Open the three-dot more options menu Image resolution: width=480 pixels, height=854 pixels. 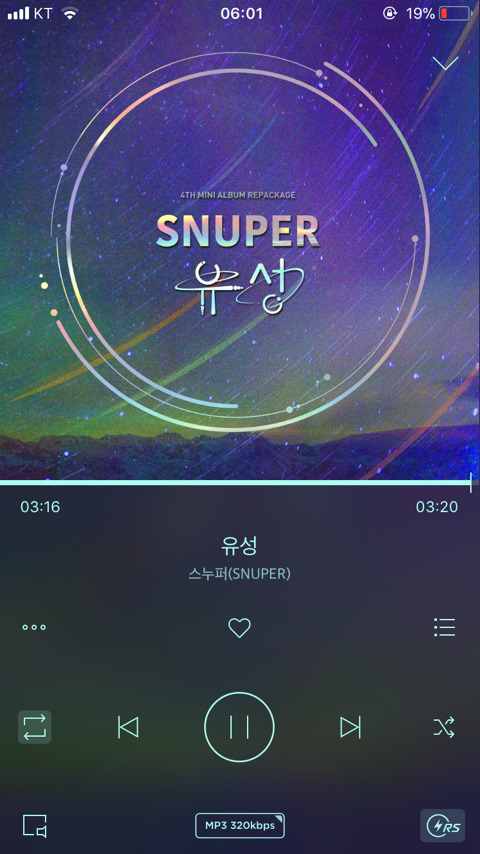pos(34,627)
